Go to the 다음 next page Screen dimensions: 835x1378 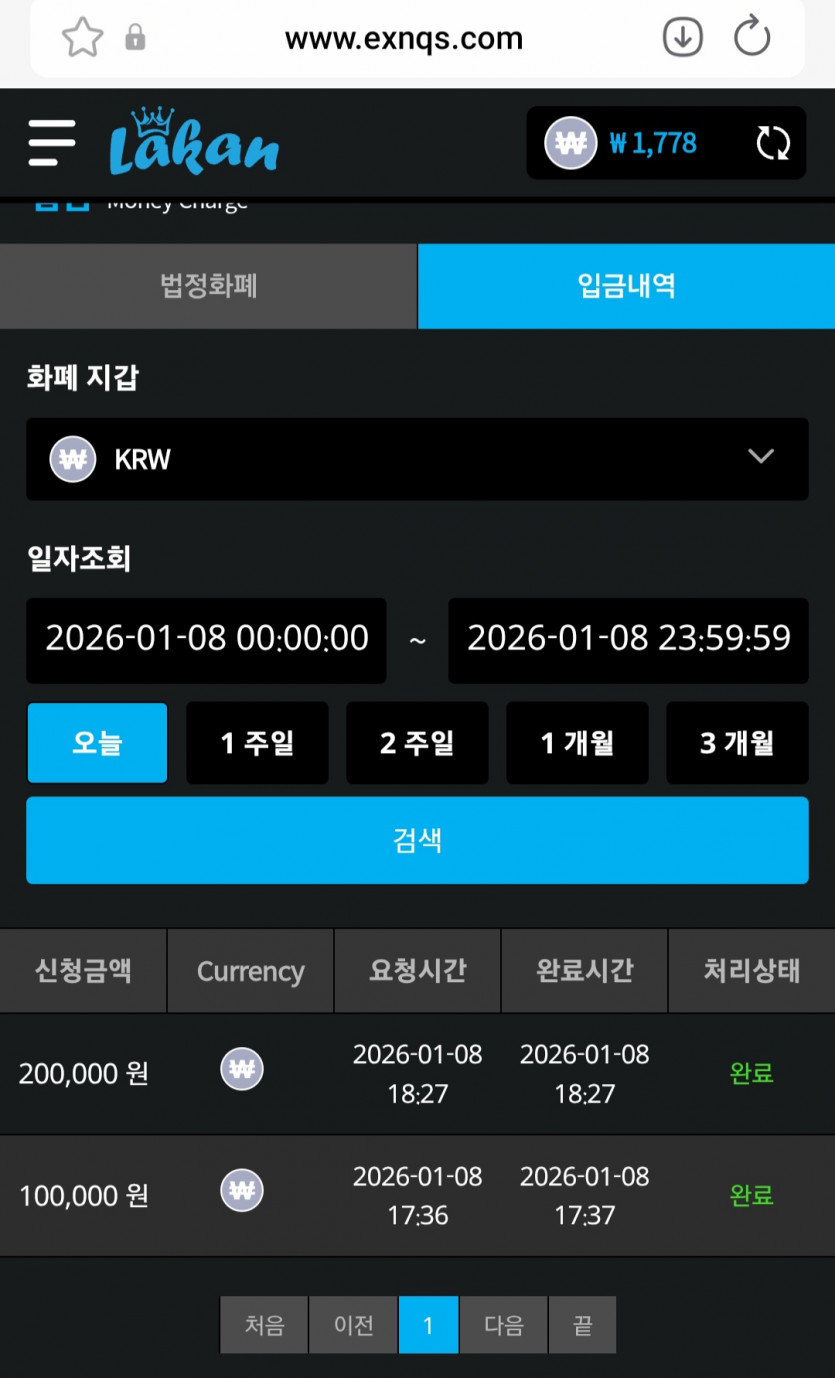503,1325
